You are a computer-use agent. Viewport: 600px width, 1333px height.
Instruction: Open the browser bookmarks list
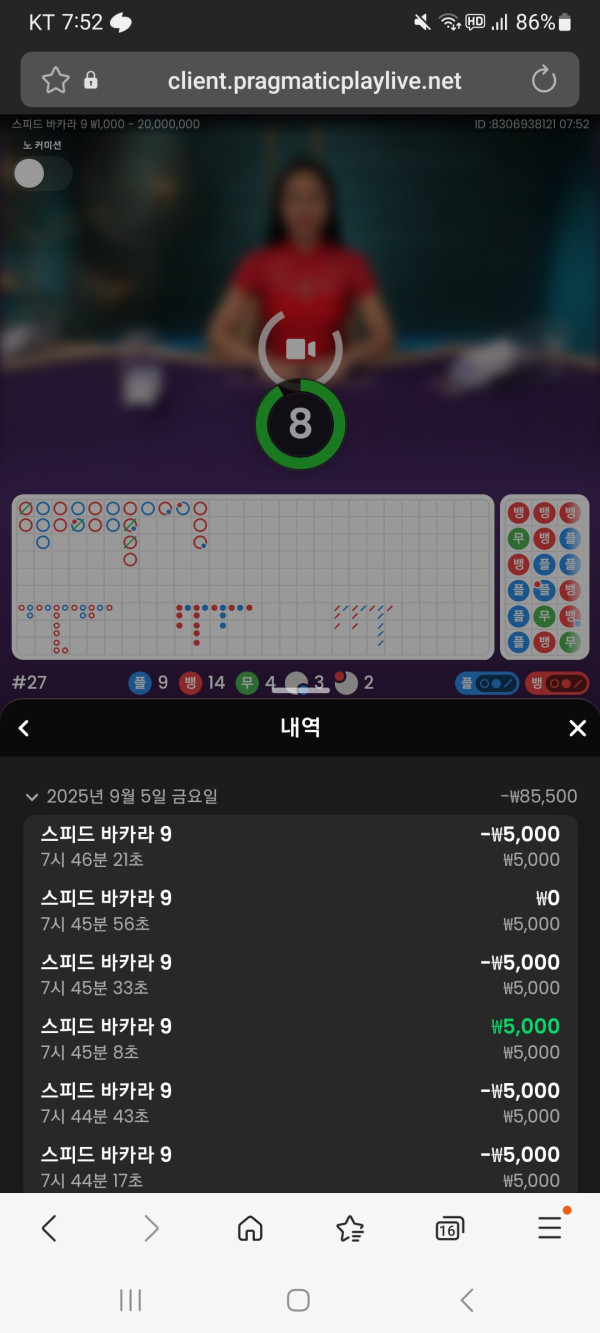pyautogui.click(x=350, y=1228)
